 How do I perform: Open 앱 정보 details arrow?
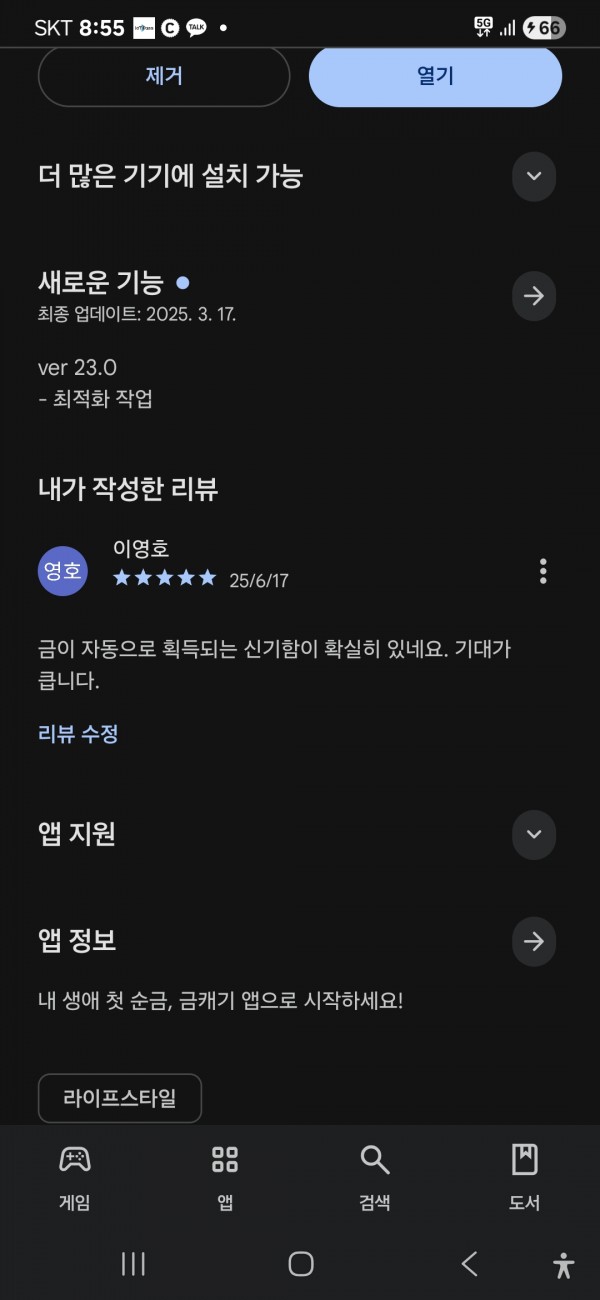tap(534, 941)
